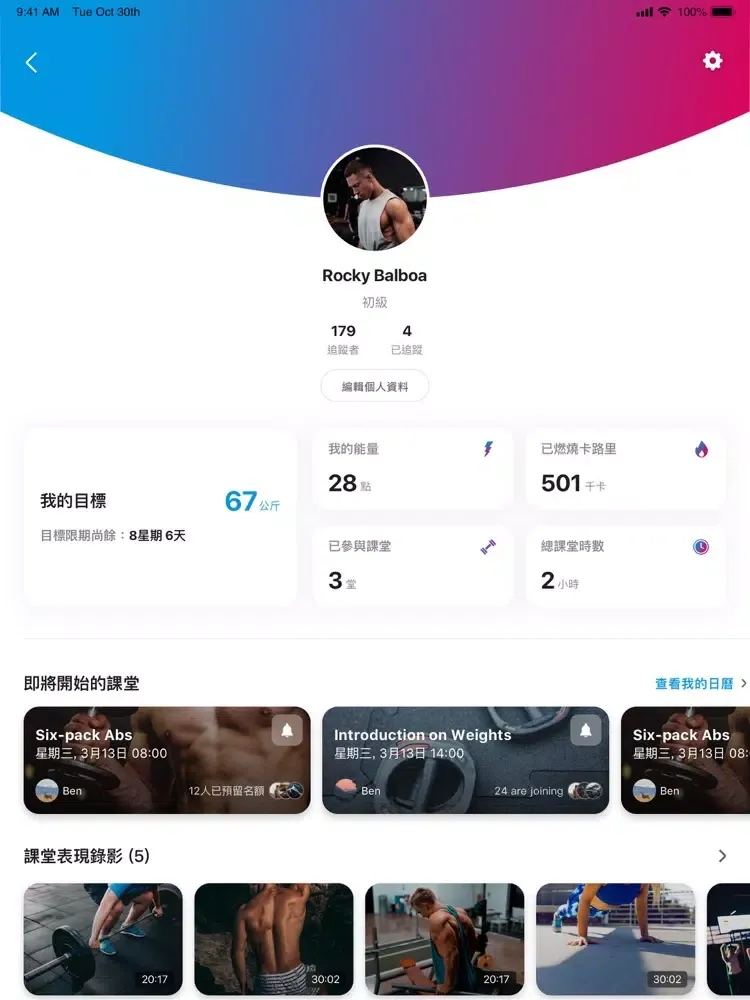Screen dimensions: 750x1000
Task: View the 4 已追蹤 following list
Action: (x=407, y=339)
